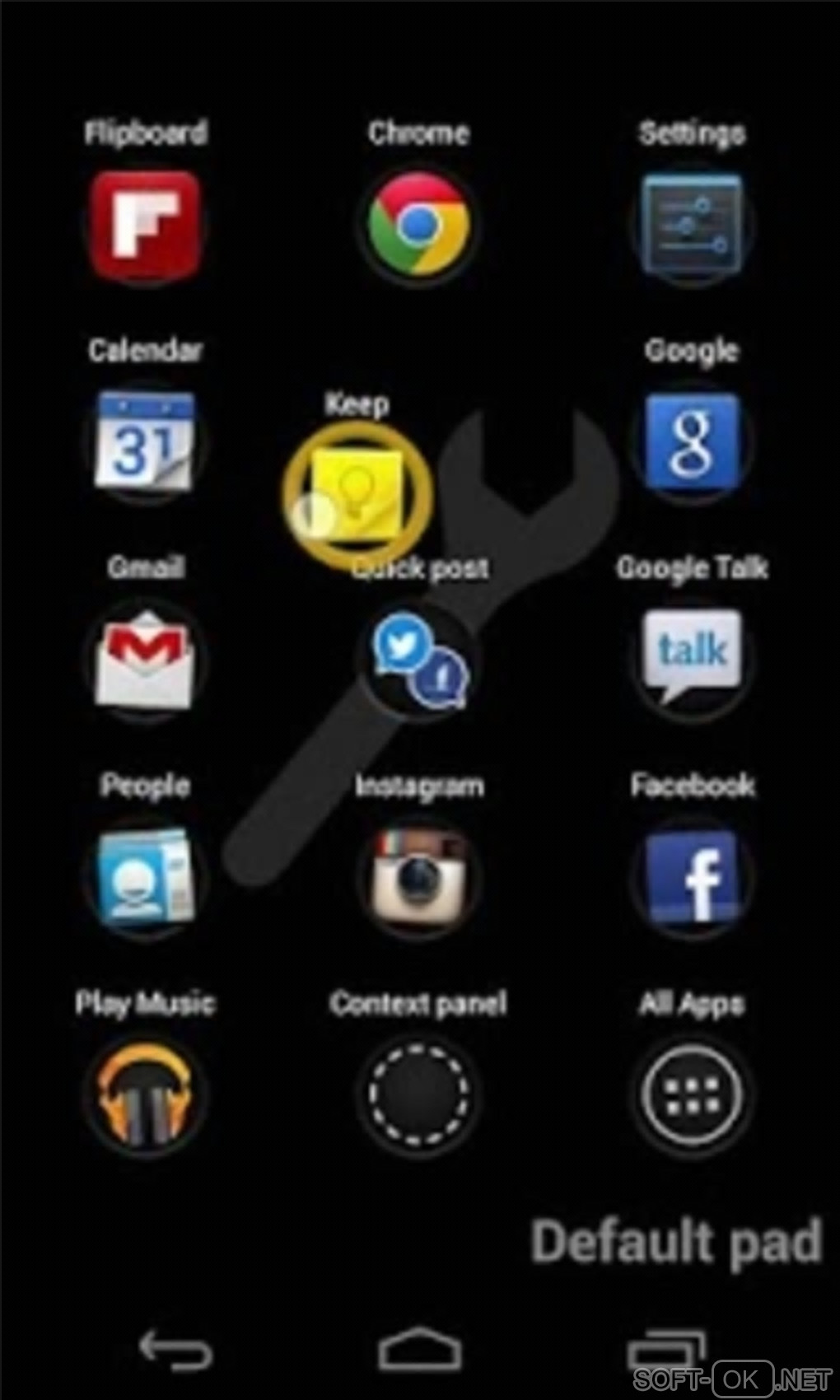
Task: Select the Context panel slot
Action: (418, 1094)
